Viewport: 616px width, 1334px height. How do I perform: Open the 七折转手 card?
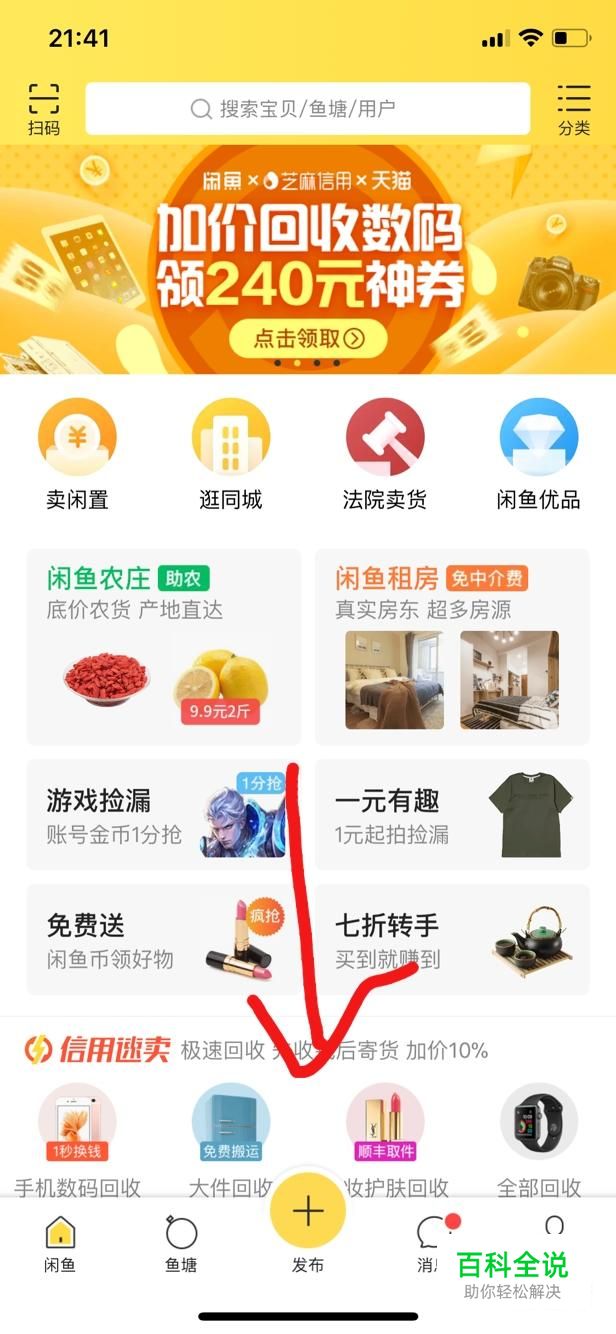(x=452, y=939)
